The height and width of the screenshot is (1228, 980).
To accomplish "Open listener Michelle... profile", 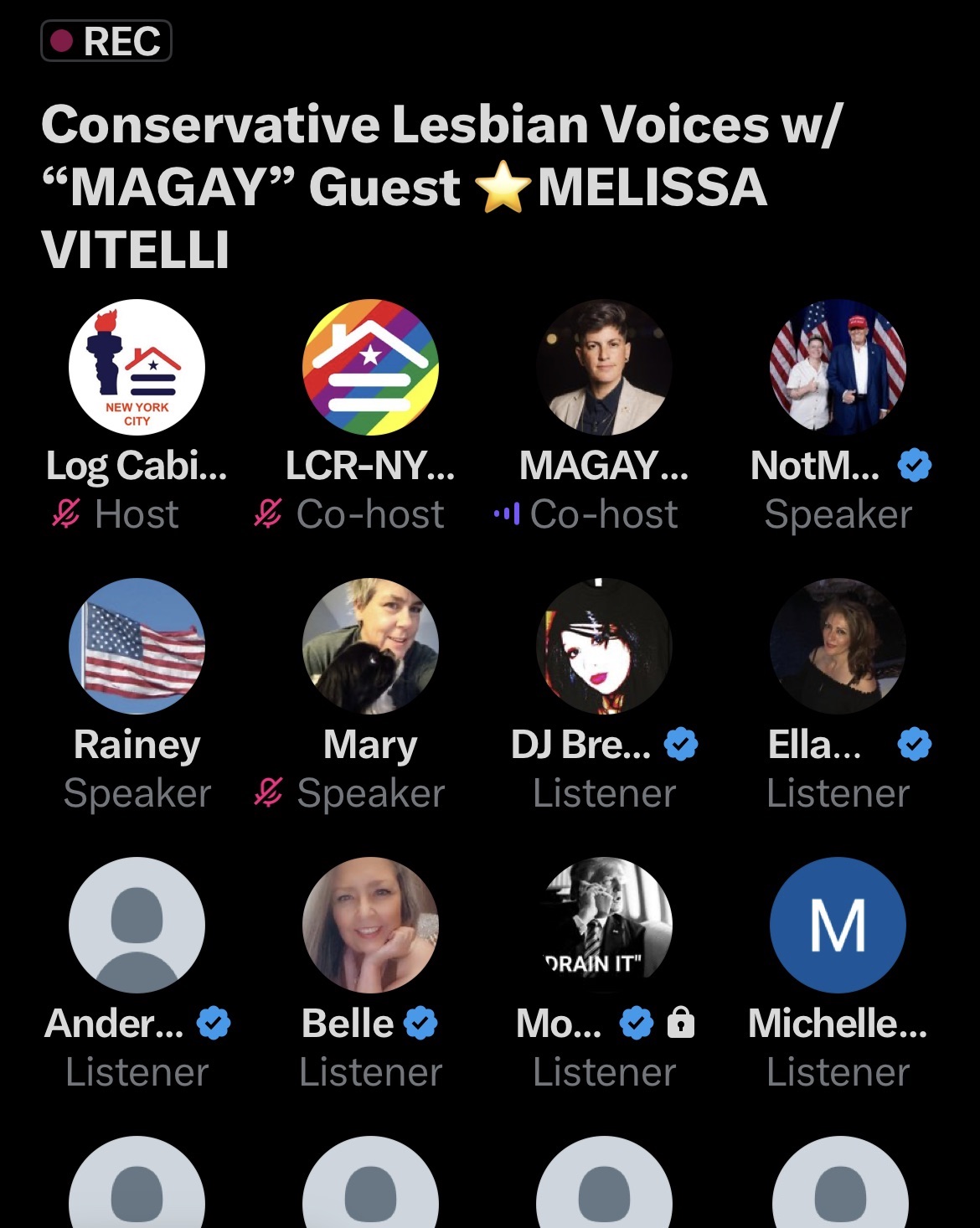I will pyautogui.click(x=838, y=925).
